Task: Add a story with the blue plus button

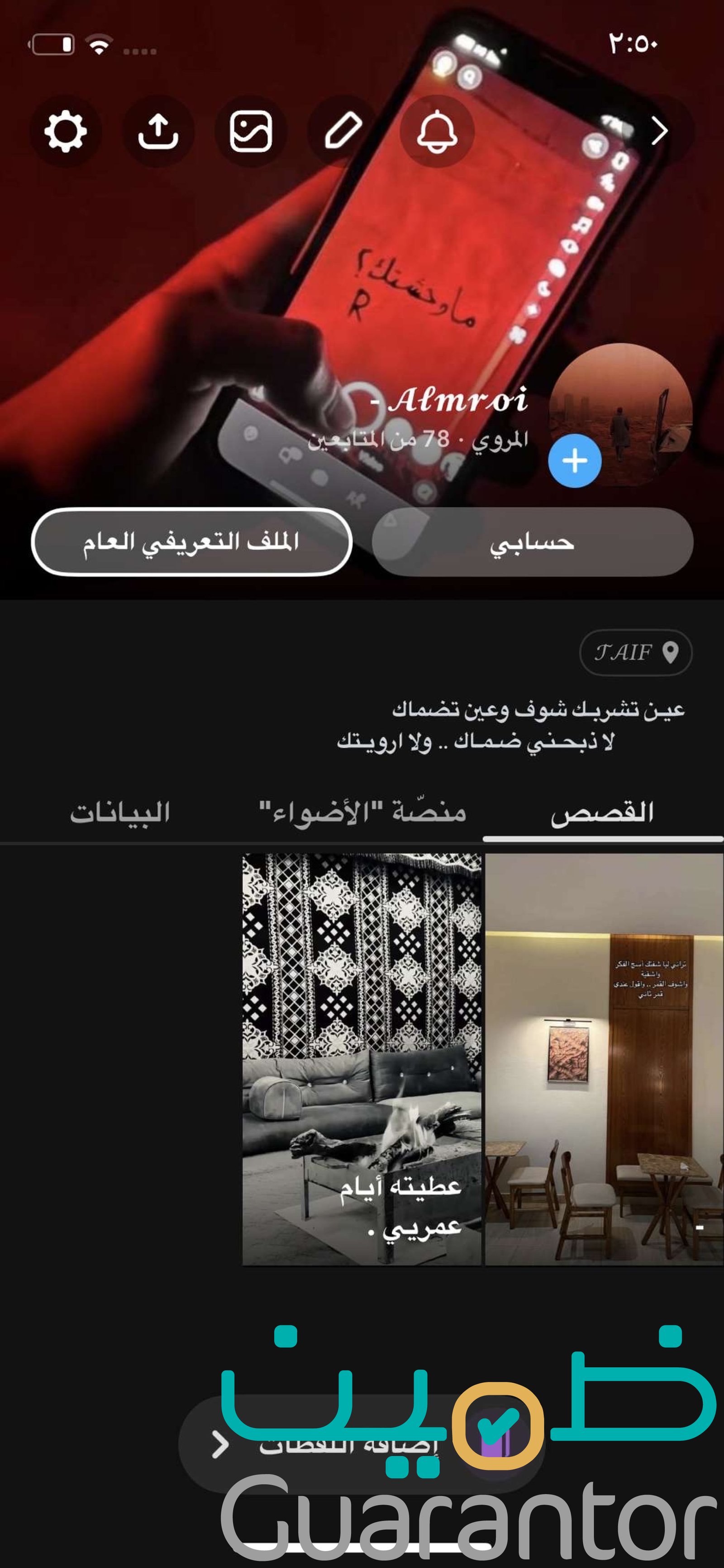Action: tap(575, 461)
